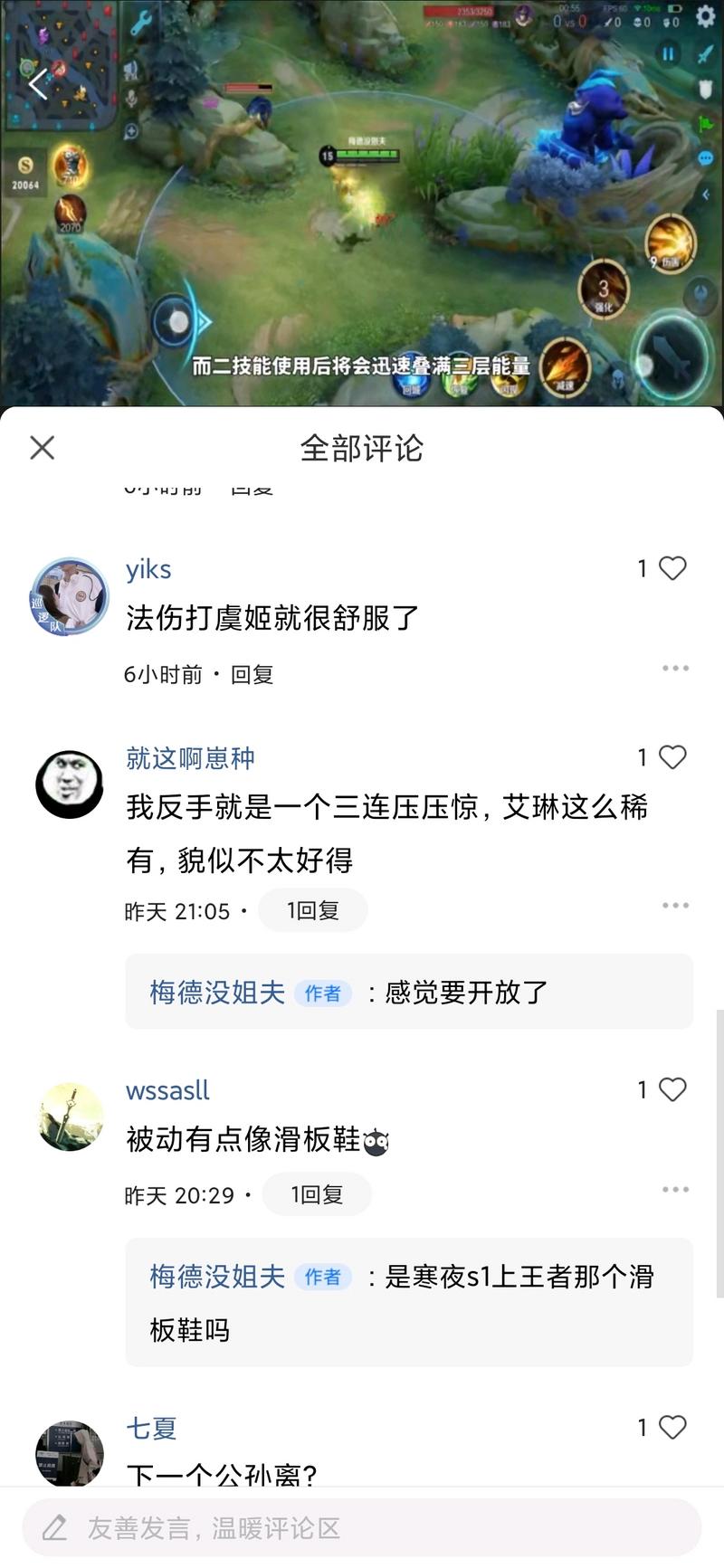
Task: Open author 梅德没姐夫's profile from the reply
Action: pos(217,993)
